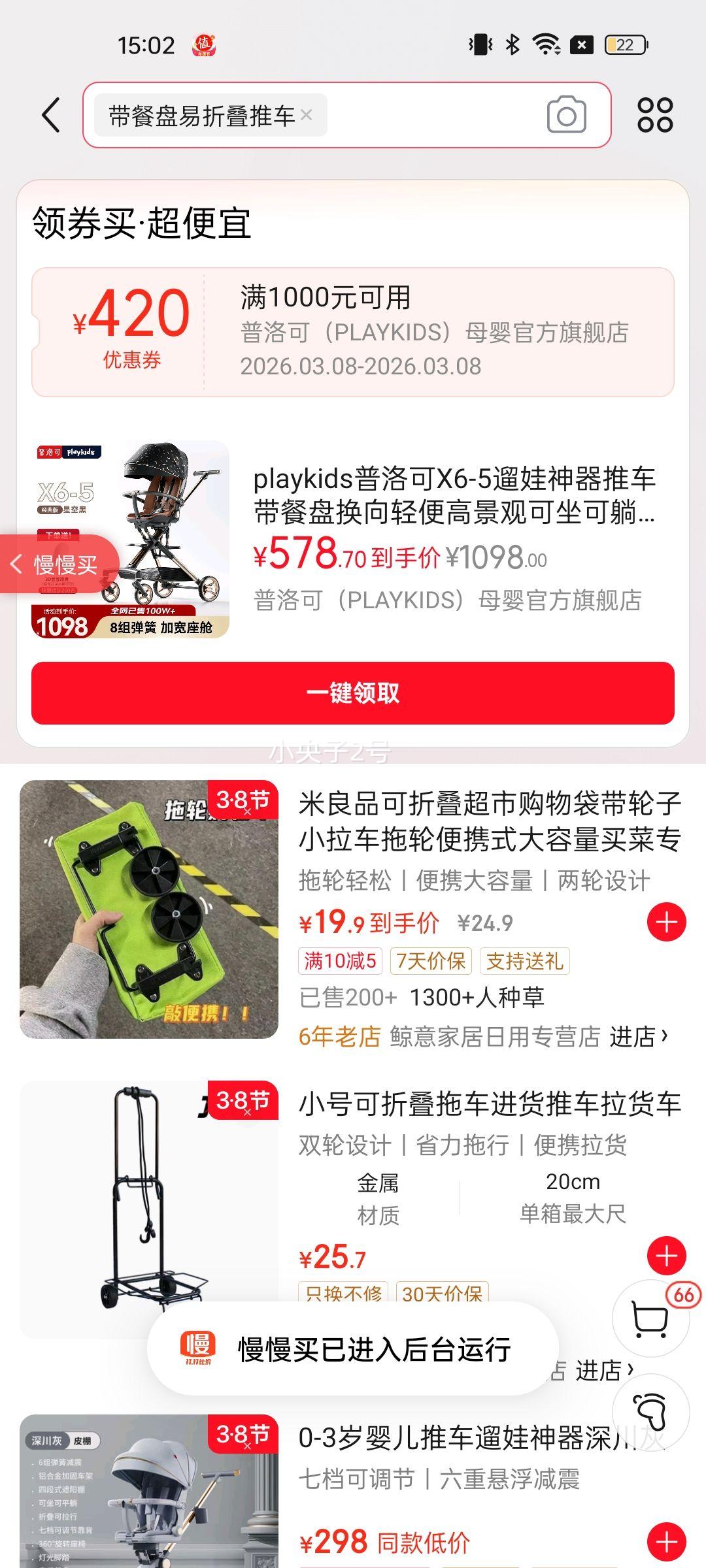Open the footprint browsing history button

click(650, 1413)
